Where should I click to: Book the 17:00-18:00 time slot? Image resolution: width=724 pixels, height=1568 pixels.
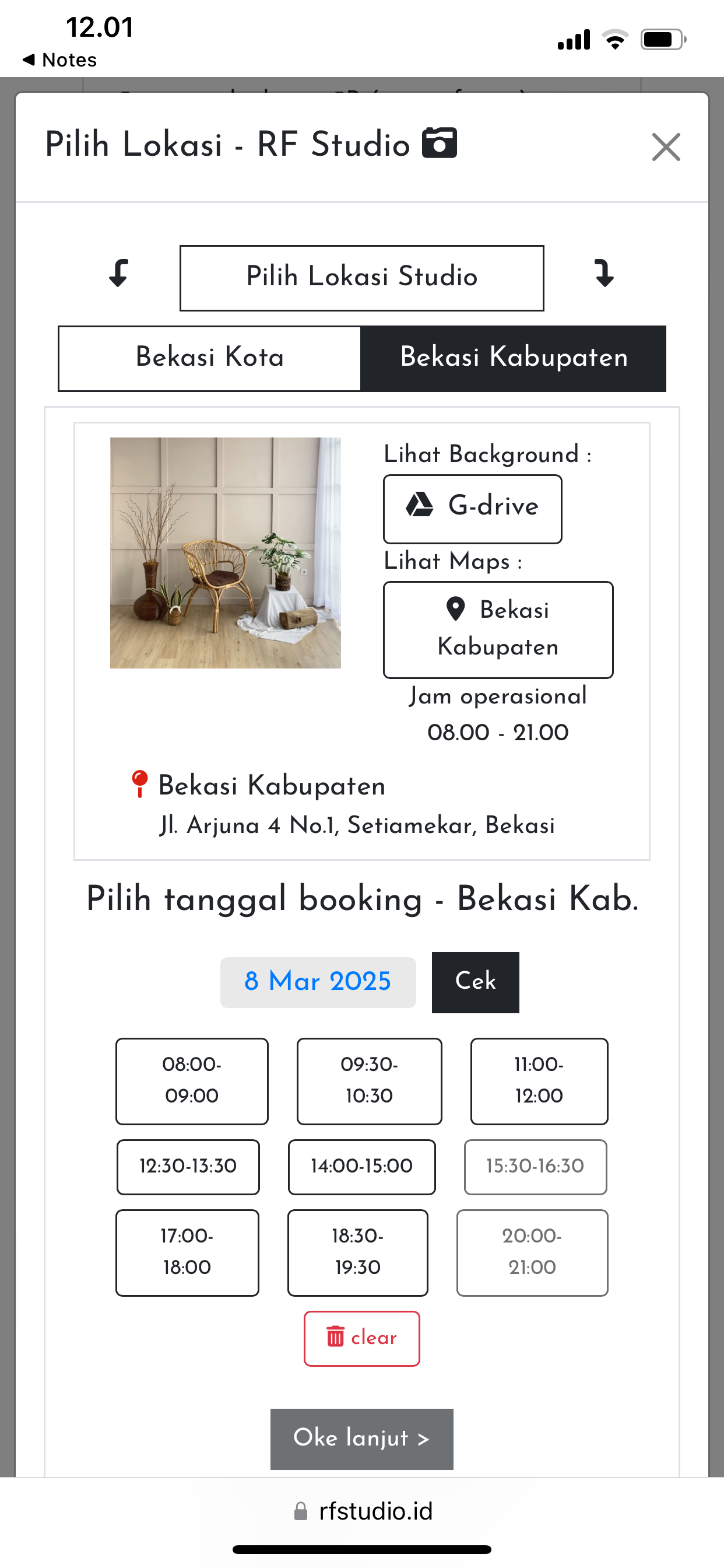pyautogui.click(x=187, y=1252)
